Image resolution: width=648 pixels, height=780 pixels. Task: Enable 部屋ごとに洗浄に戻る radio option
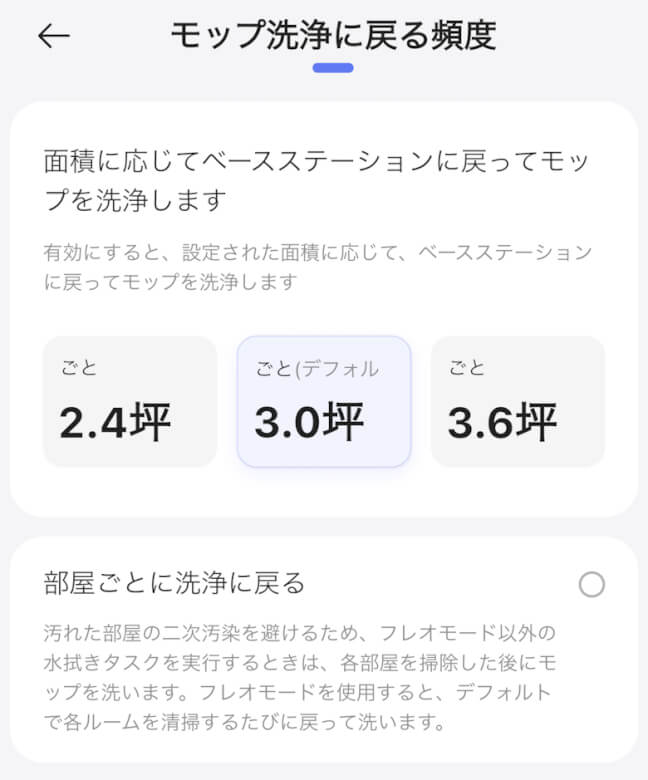click(592, 585)
